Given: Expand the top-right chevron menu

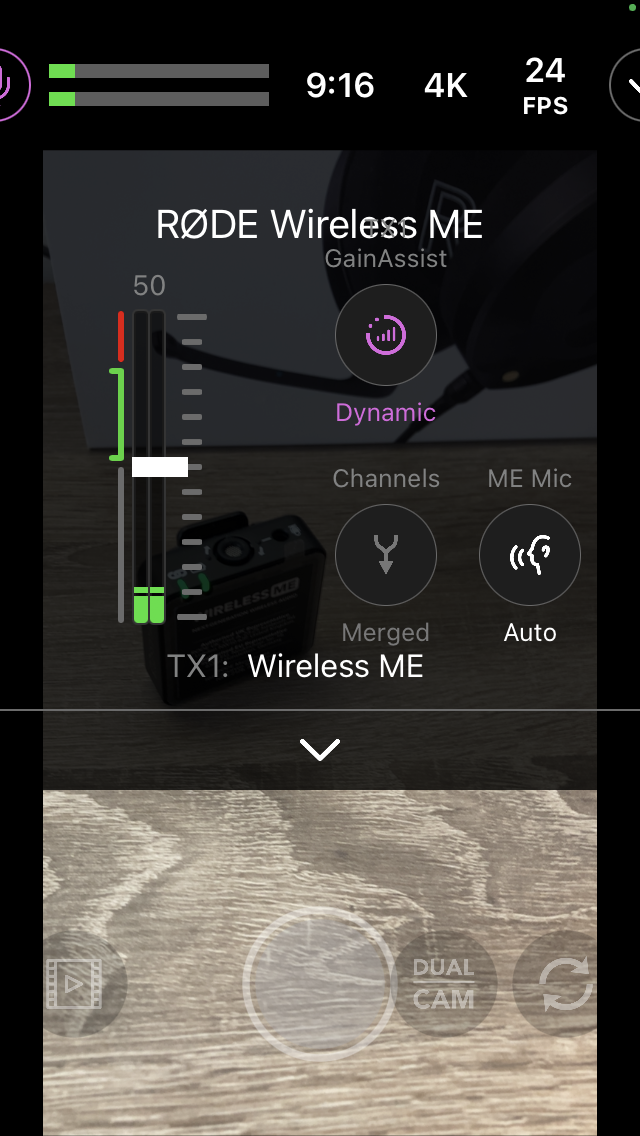Looking at the screenshot, I should click(x=628, y=86).
